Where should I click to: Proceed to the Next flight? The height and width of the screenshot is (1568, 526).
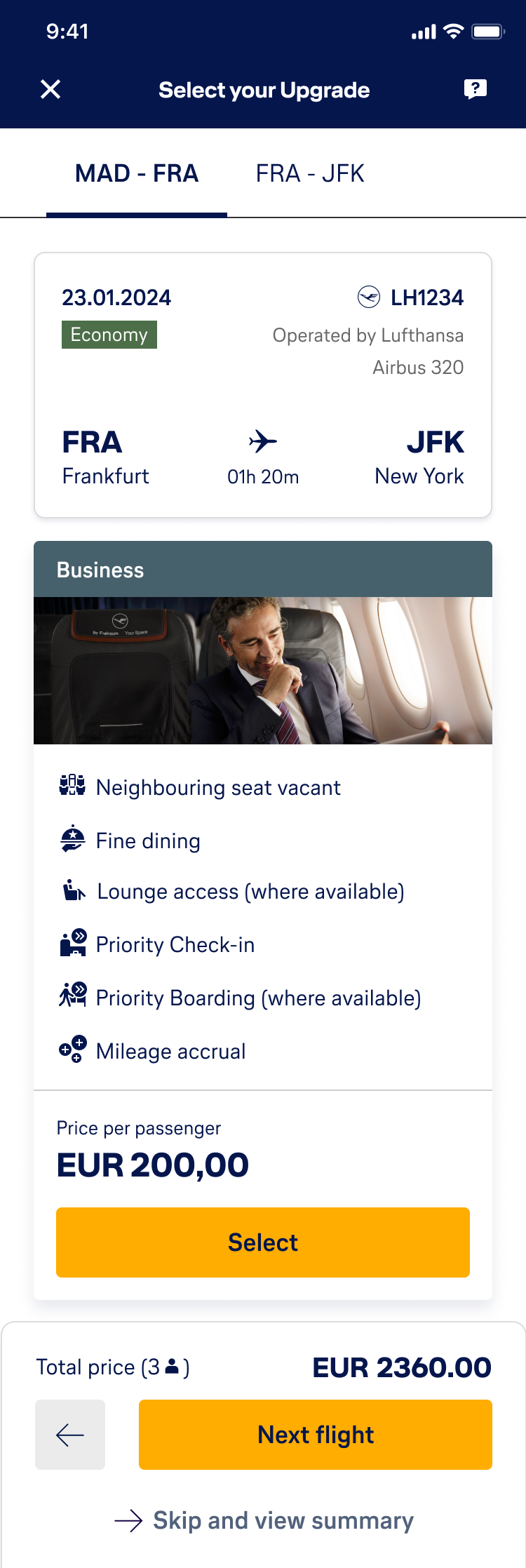pyautogui.click(x=315, y=1435)
